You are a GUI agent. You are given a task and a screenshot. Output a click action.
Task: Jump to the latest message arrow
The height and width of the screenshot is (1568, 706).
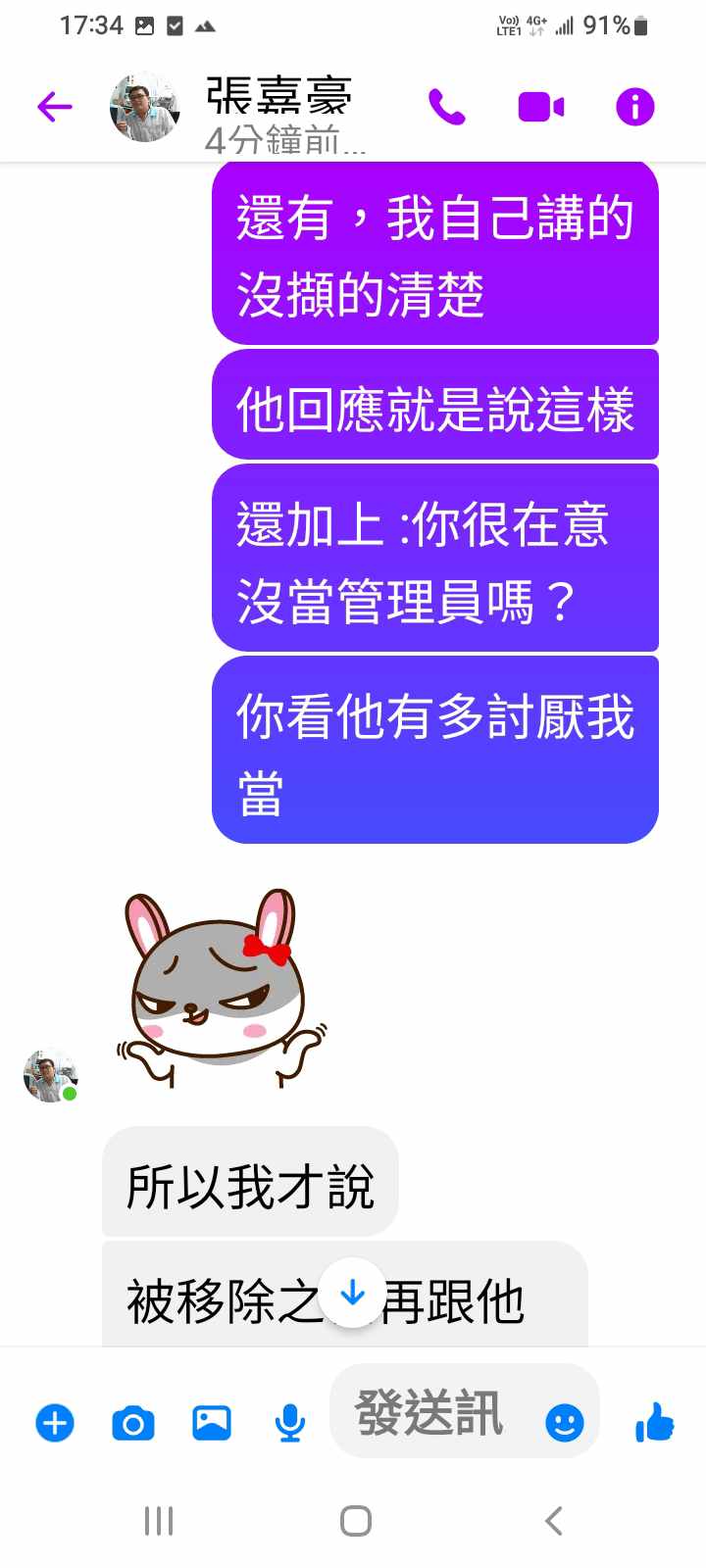click(x=352, y=1294)
